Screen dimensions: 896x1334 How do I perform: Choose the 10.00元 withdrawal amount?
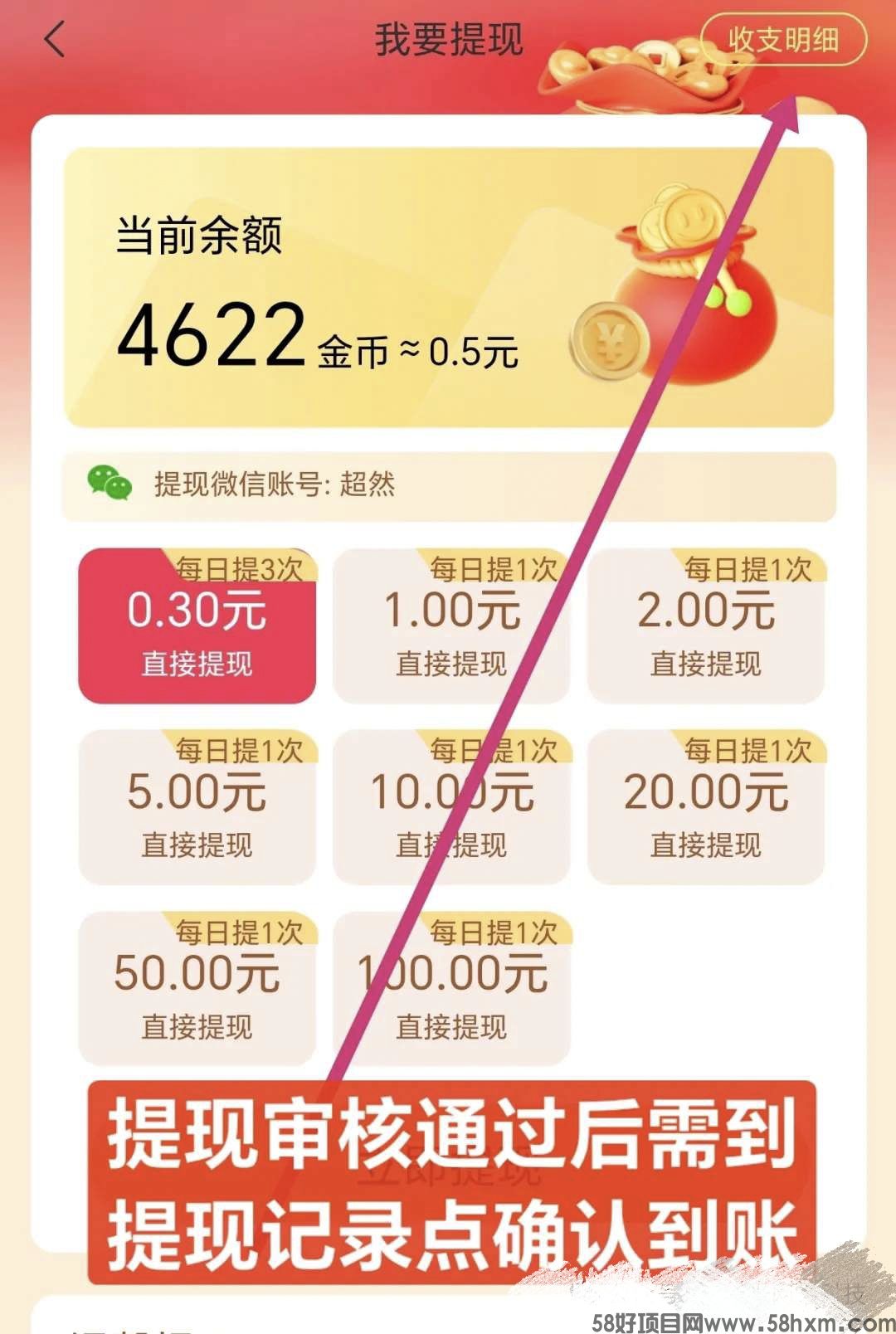tap(451, 808)
